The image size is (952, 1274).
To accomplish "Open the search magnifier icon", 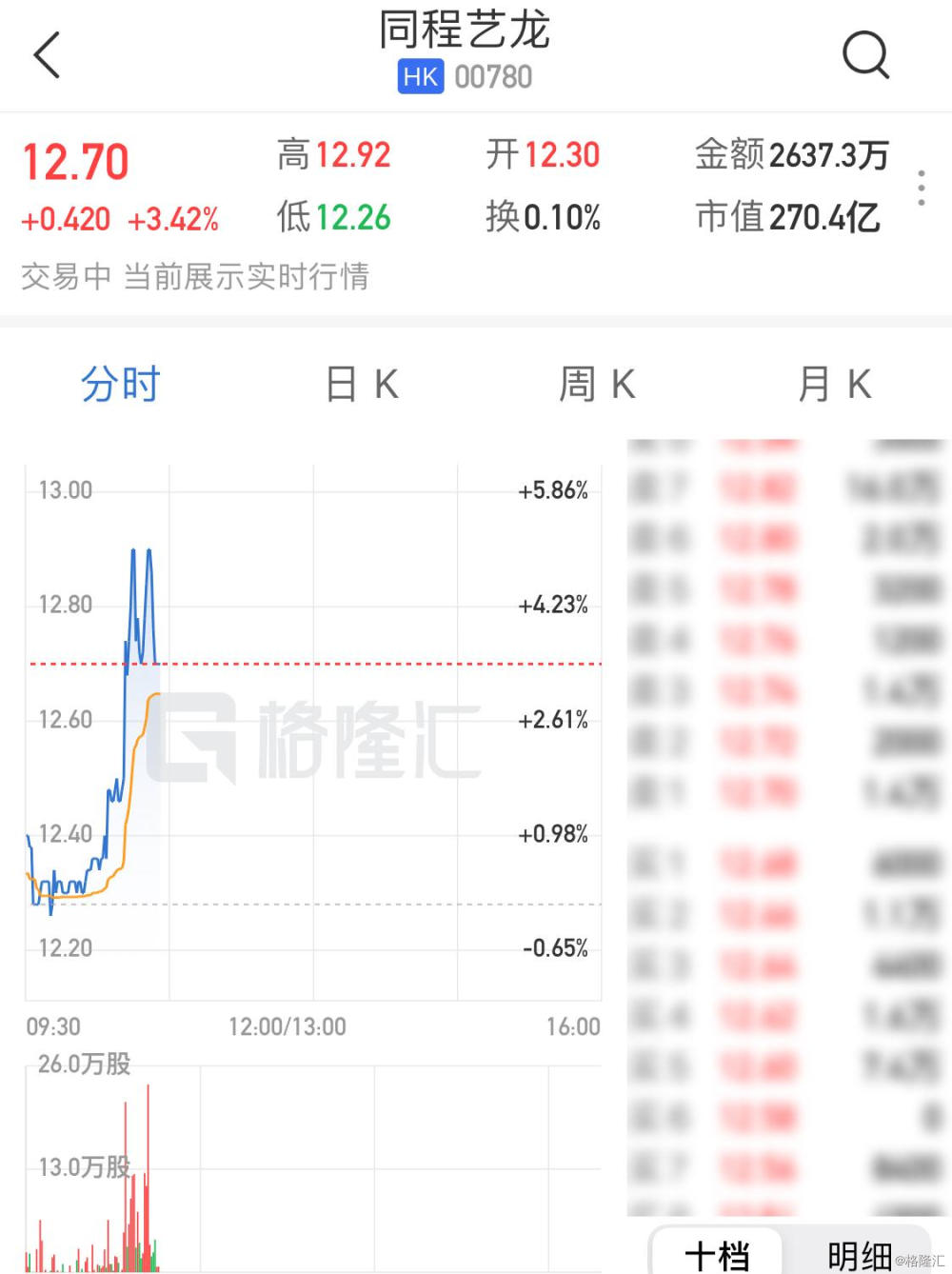I will 865,54.
